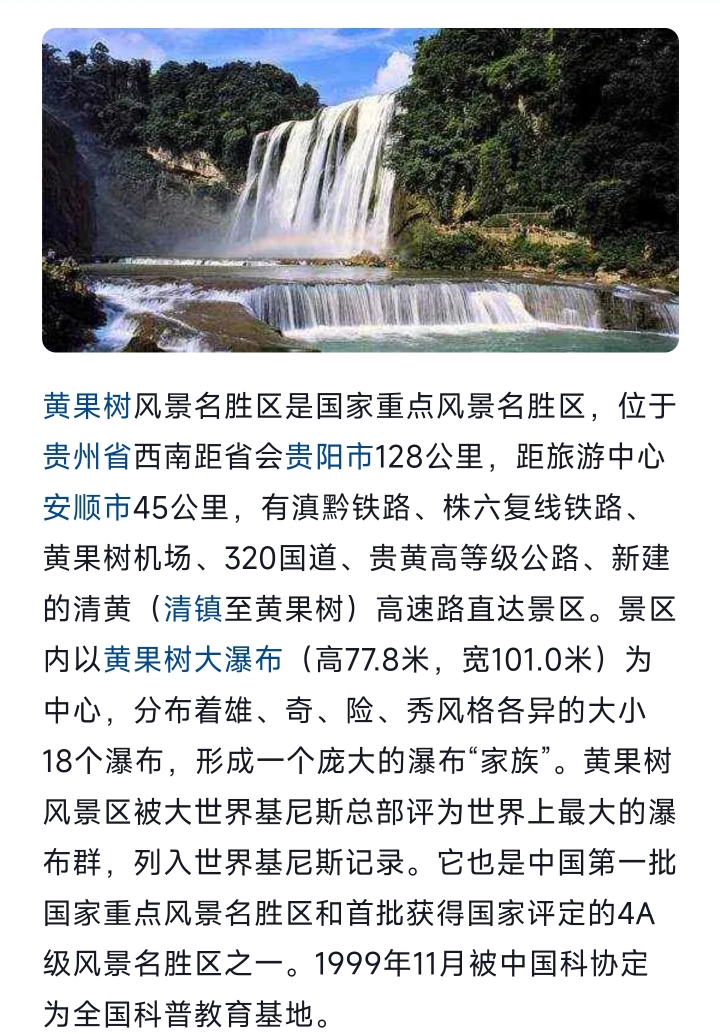Follow the 贵阳市 link

coord(329,457)
